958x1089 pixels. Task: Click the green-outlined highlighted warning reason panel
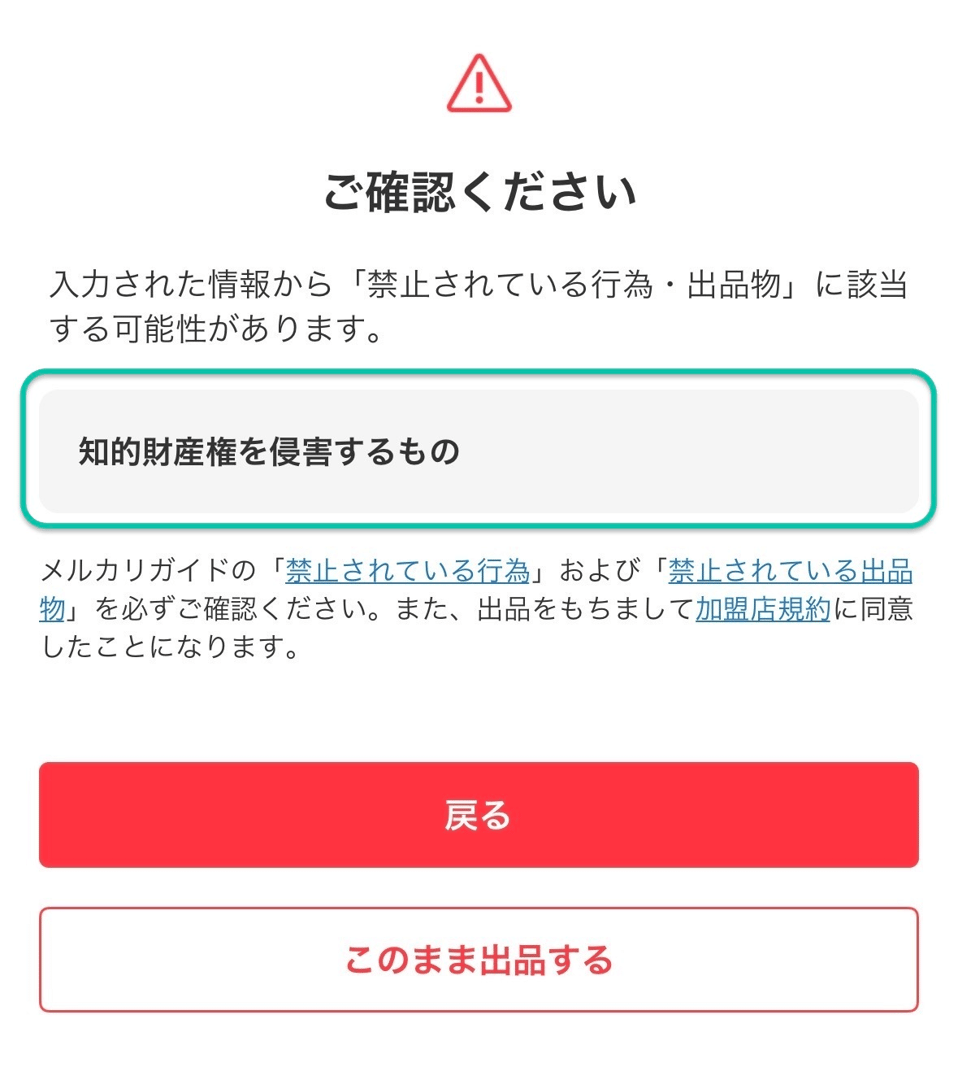(478, 450)
